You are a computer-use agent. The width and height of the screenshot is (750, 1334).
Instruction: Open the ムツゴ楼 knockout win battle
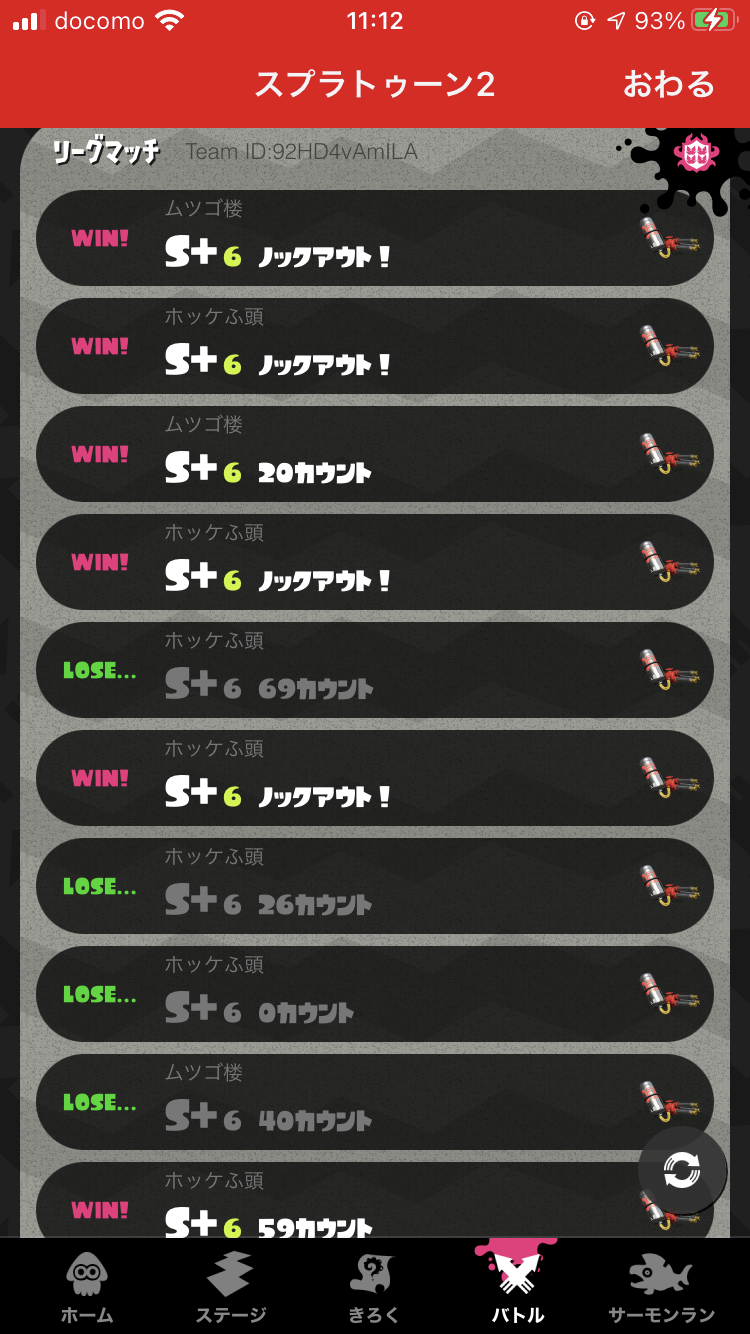click(x=375, y=238)
